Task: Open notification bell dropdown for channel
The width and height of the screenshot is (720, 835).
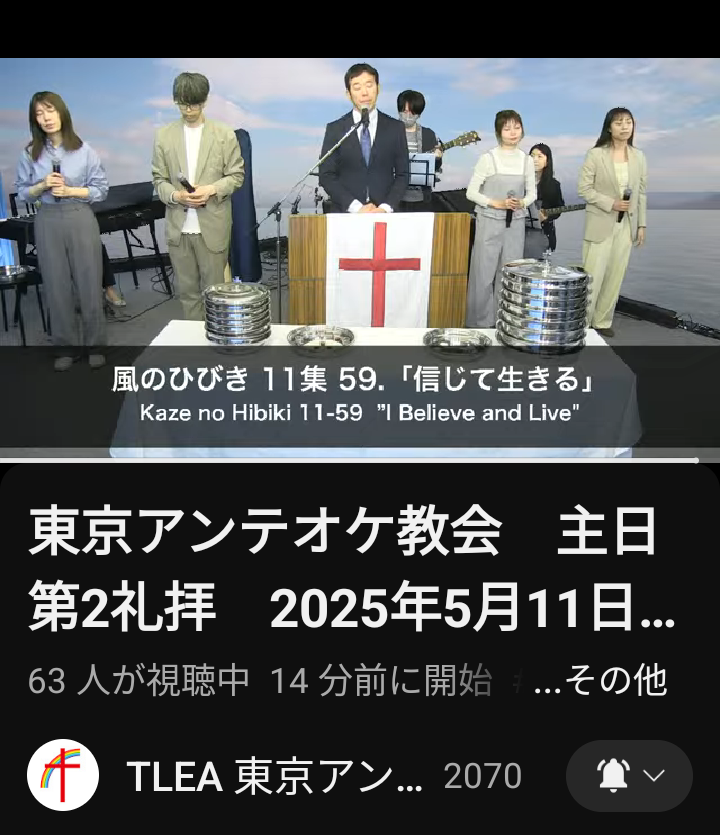Action: coord(629,776)
